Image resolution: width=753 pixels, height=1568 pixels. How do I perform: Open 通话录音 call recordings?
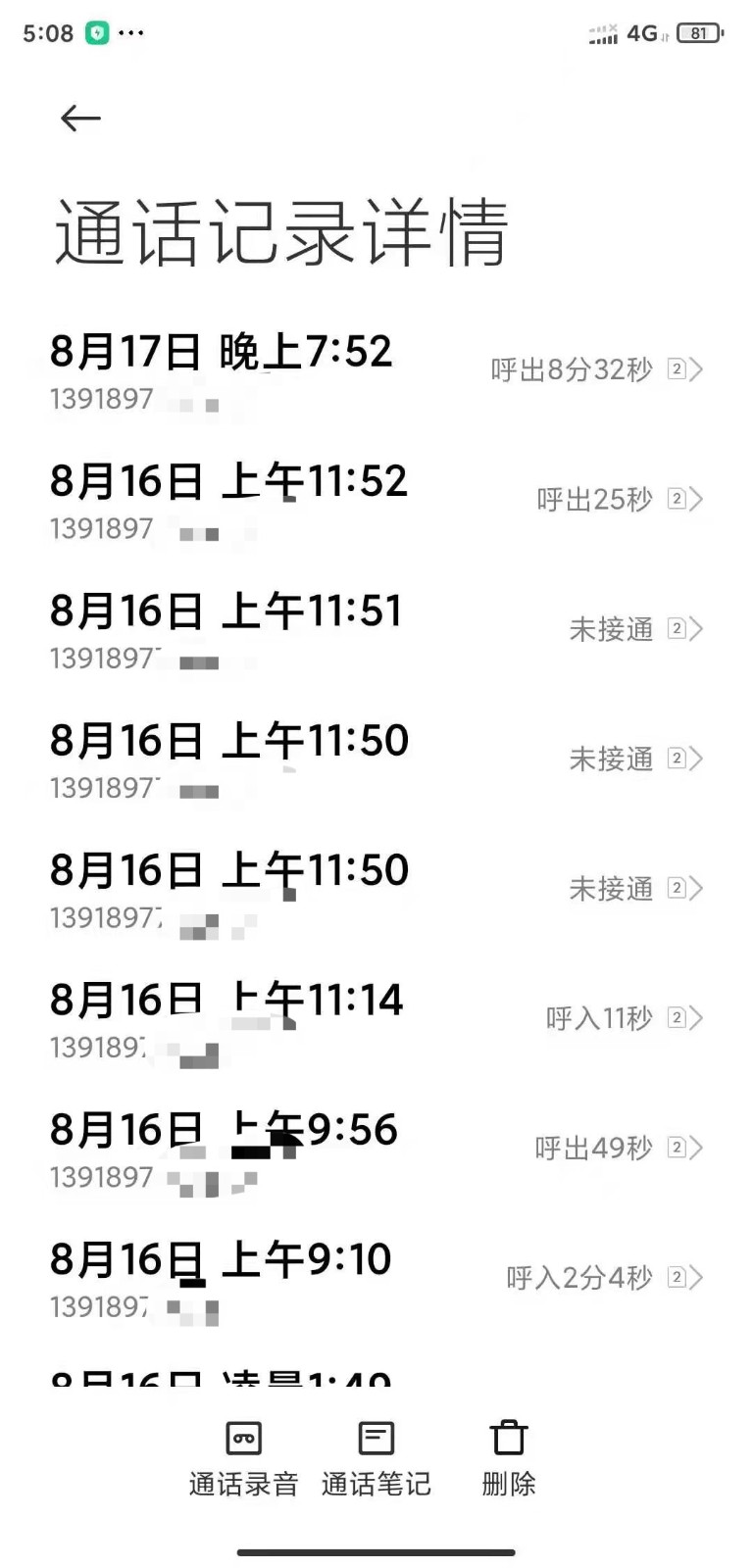click(x=243, y=1458)
